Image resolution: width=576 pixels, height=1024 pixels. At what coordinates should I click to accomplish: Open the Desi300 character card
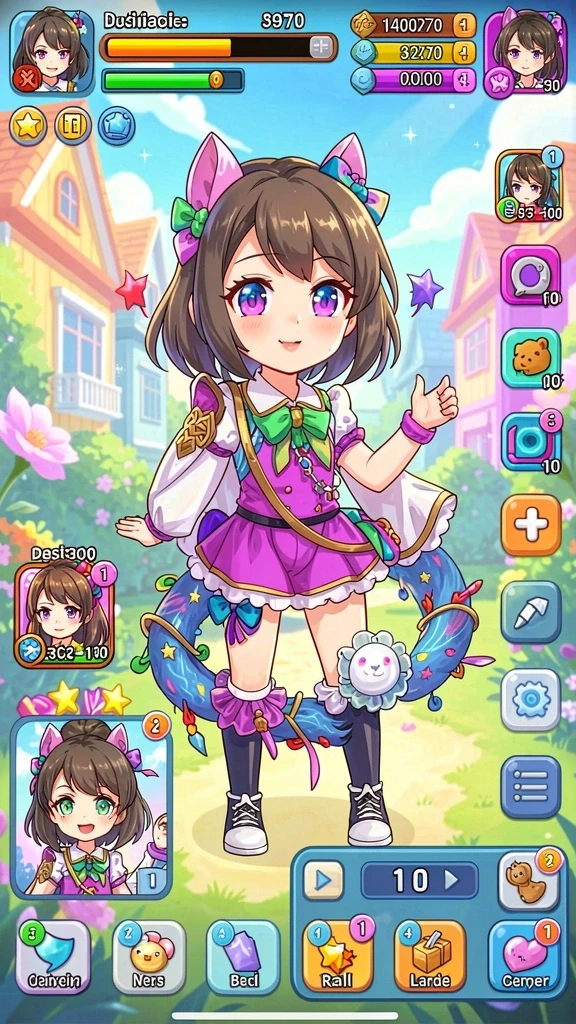pos(64,615)
